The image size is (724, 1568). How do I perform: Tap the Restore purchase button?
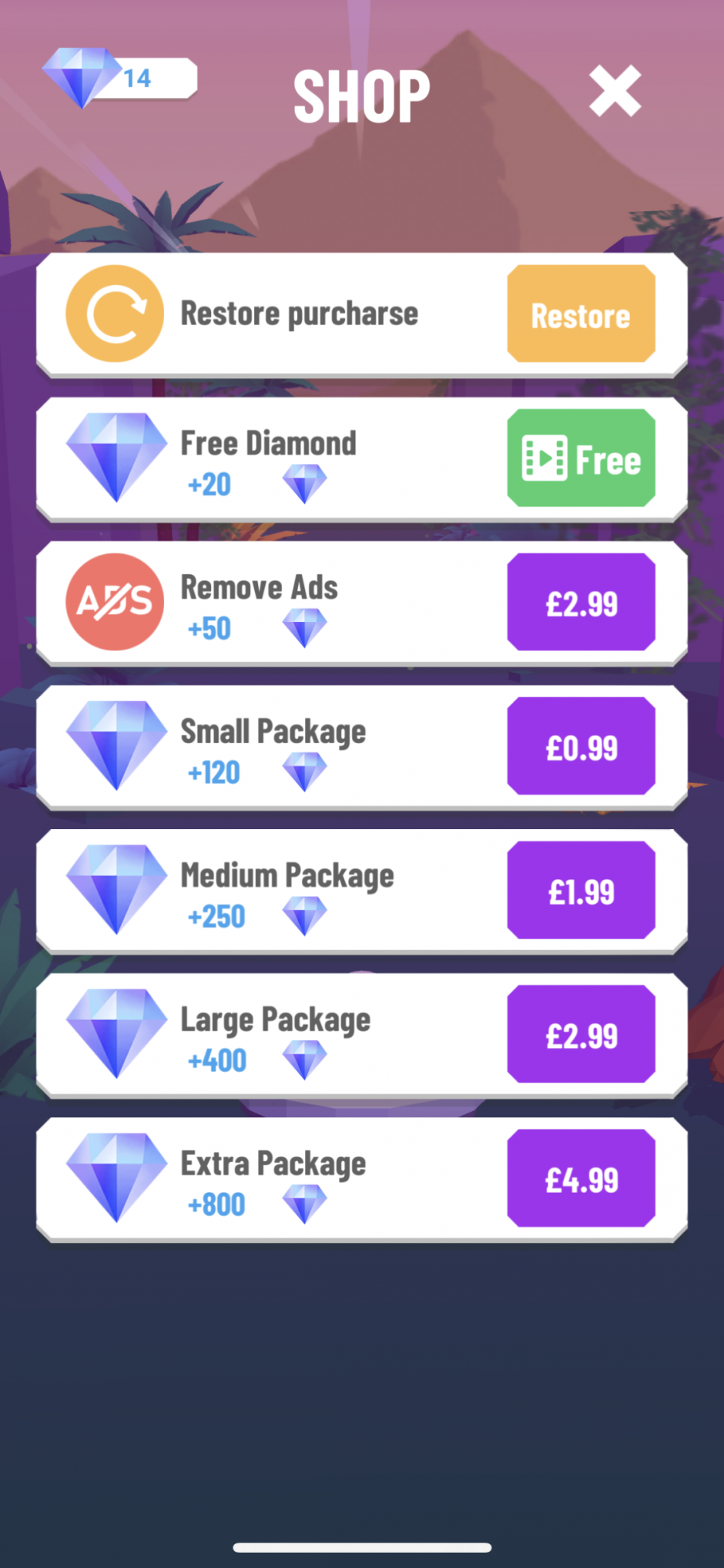click(x=581, y=314)
